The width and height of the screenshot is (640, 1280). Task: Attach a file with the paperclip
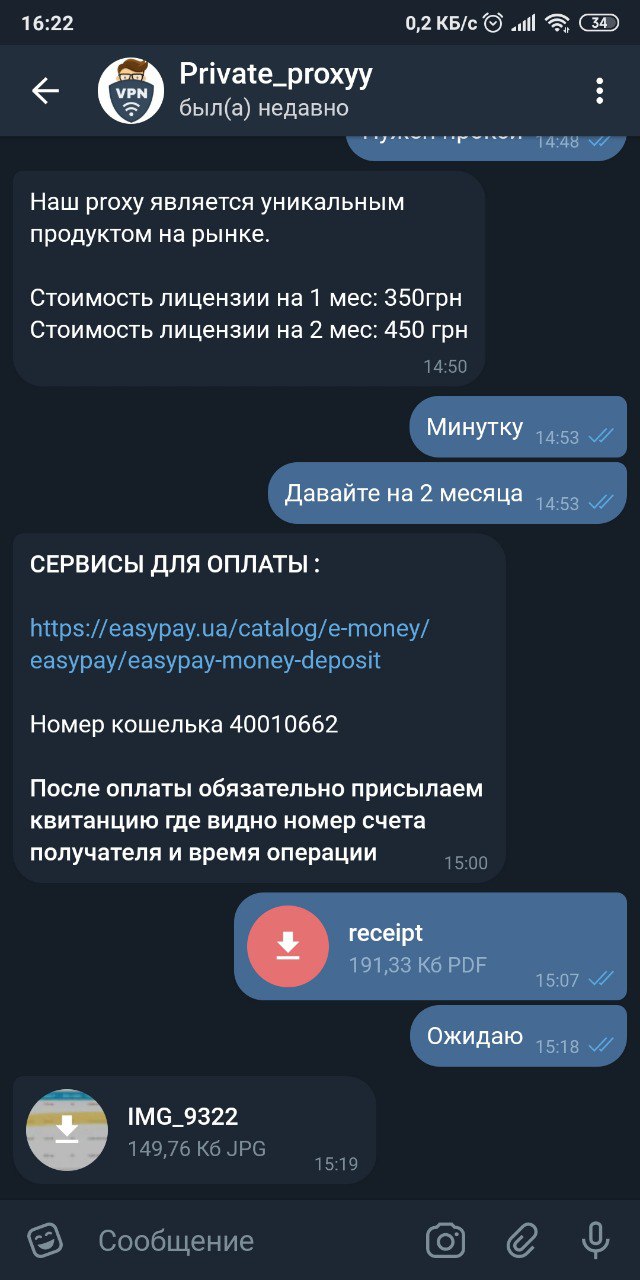pos(521,1241)
